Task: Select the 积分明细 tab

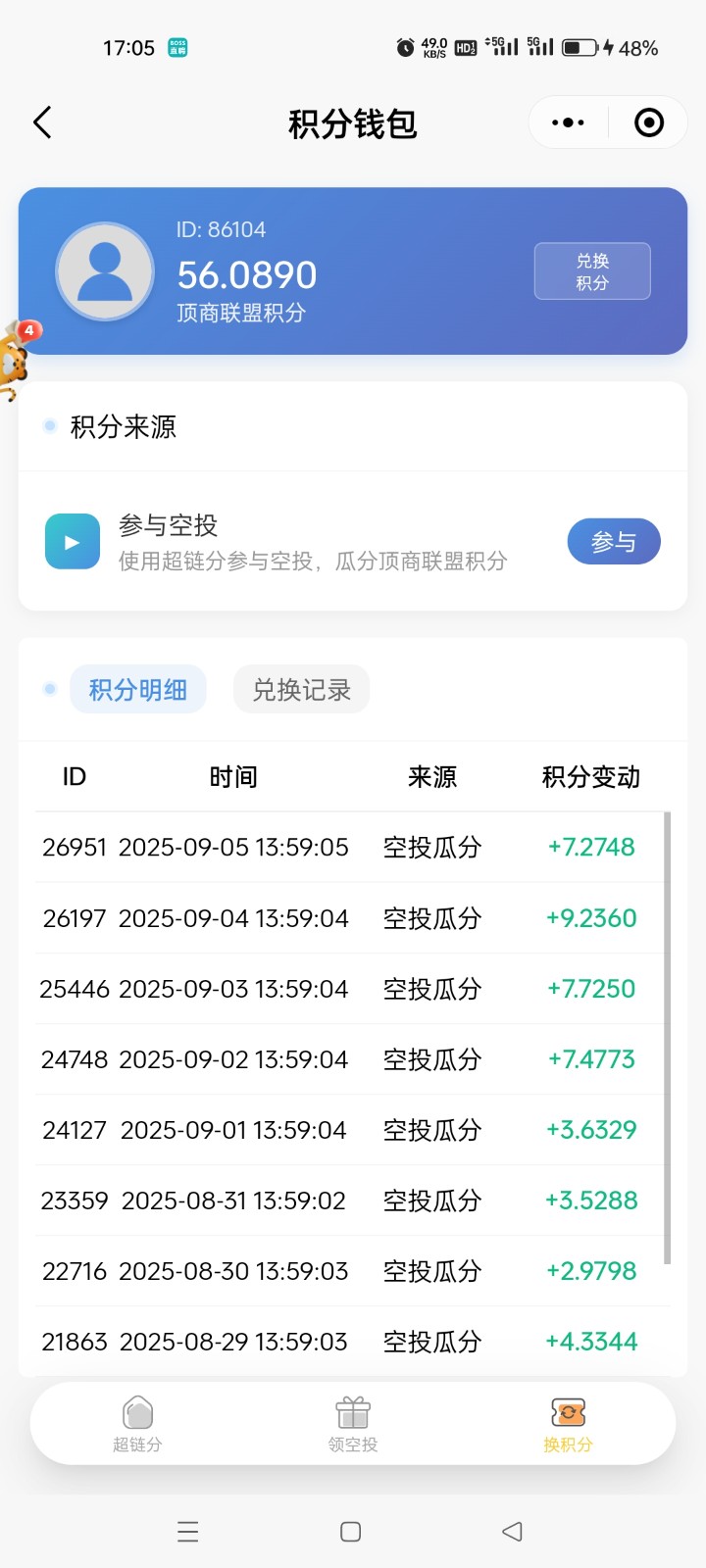Action: [137, 689]
